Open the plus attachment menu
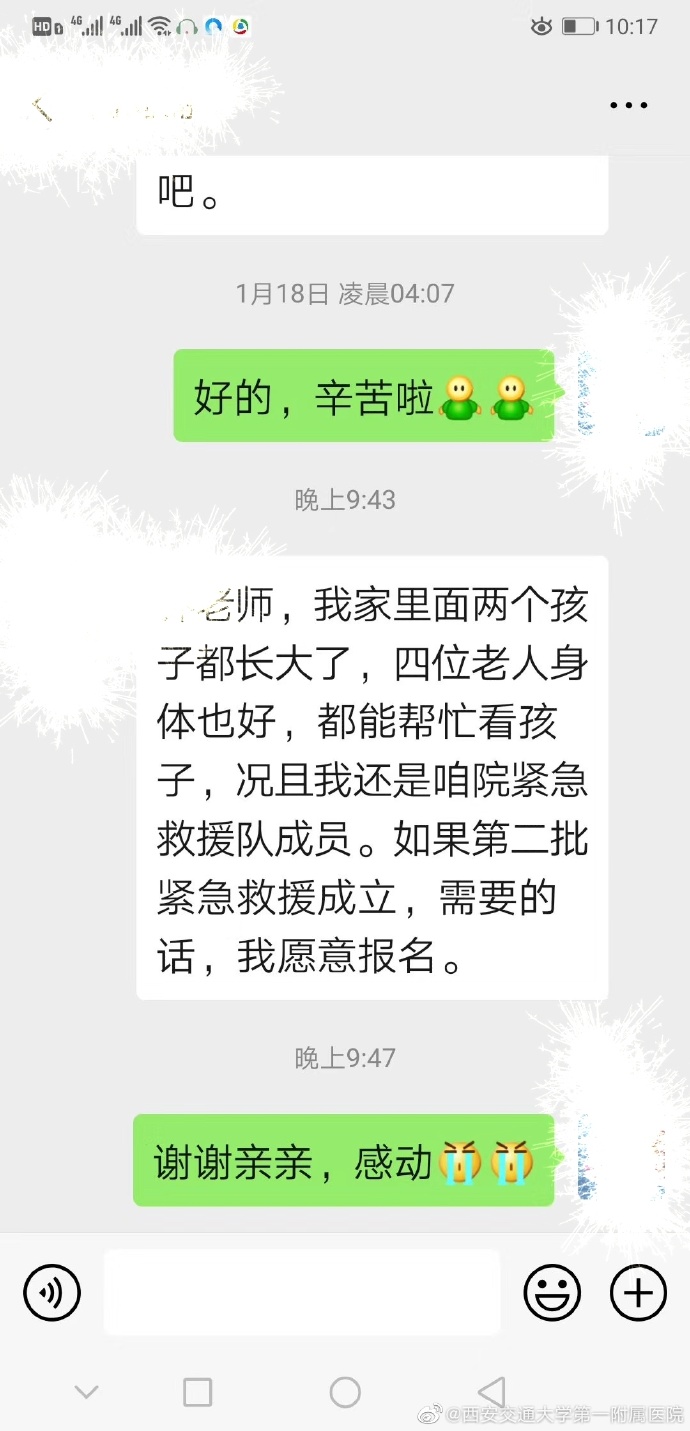This screenshot has height=1431, width=690. tap(638, 1293)
